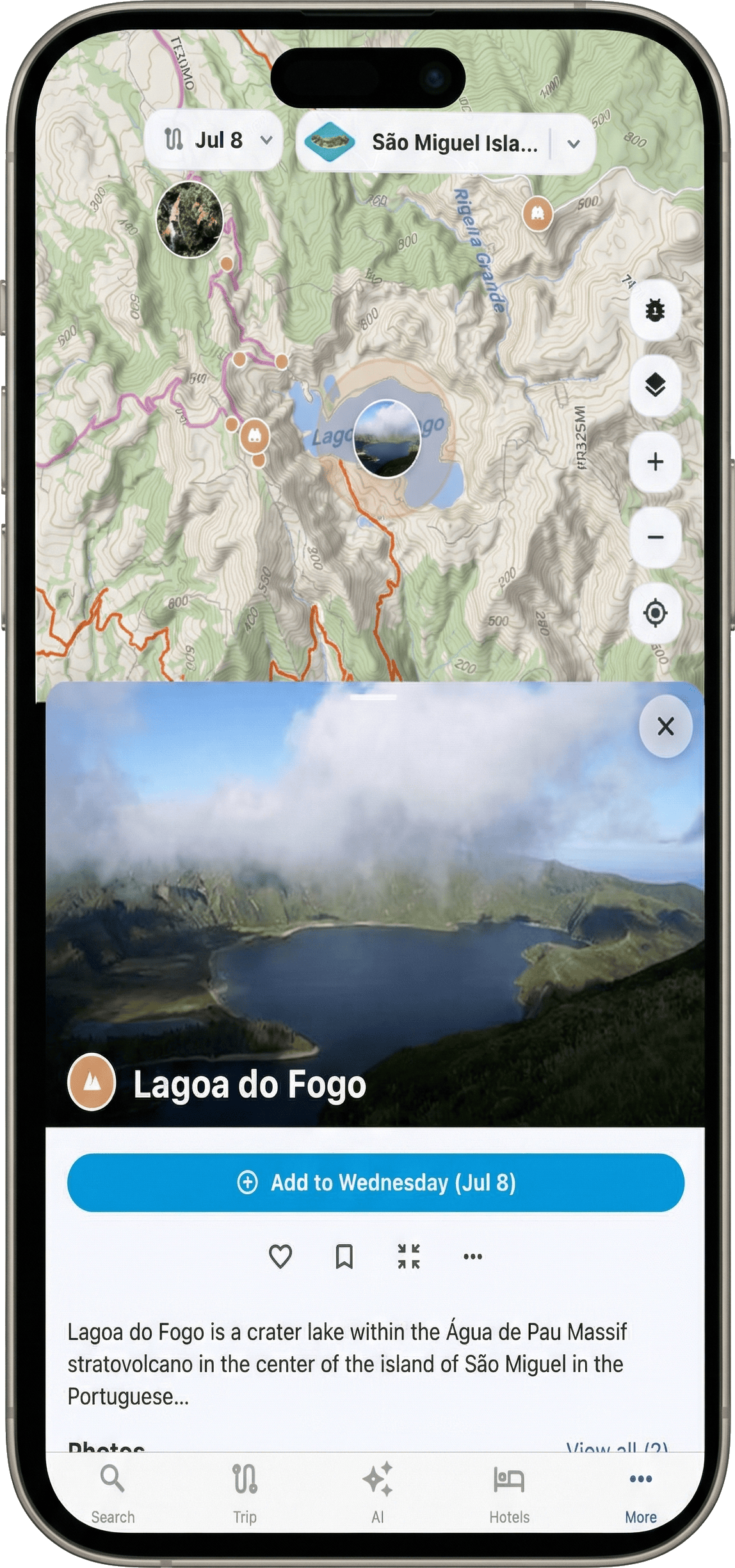Zoom in on the map
This screenshot has height=1568, width=735.
(x=654, y=461)
